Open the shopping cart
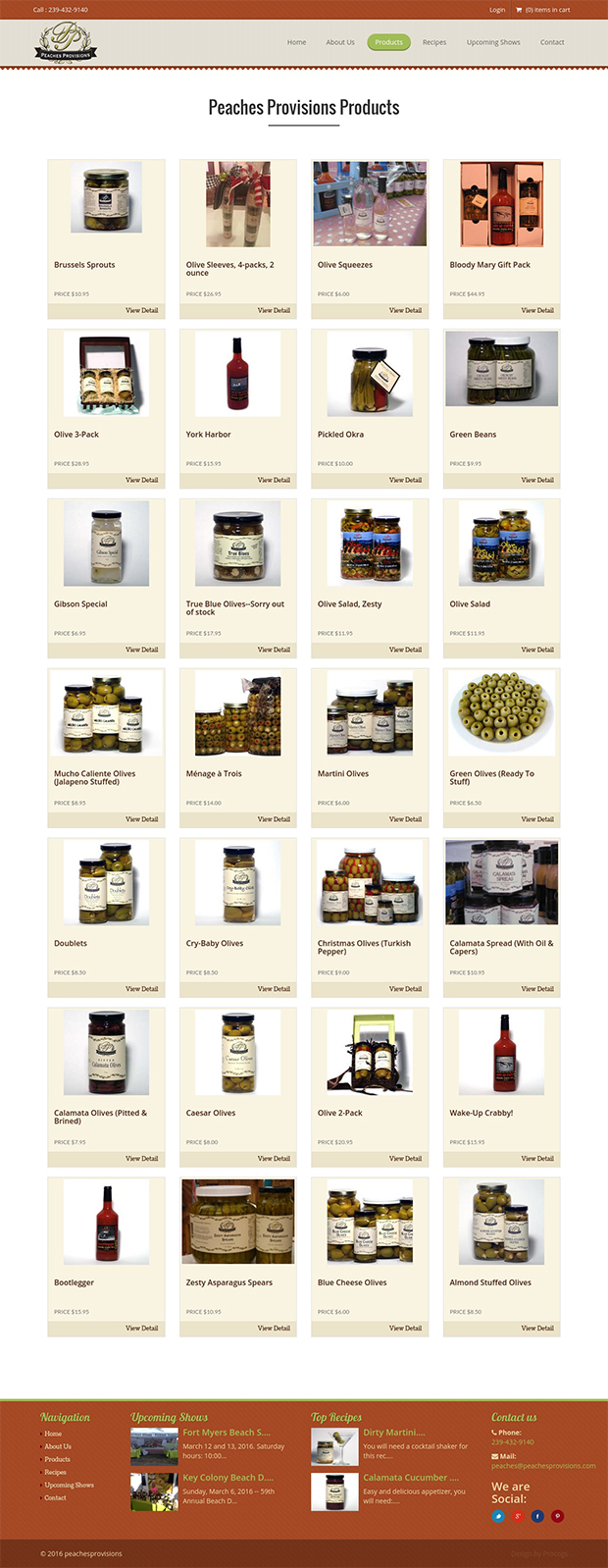Screen dimensions: 608x1568 pyautogui.click(x=542, y=10)
